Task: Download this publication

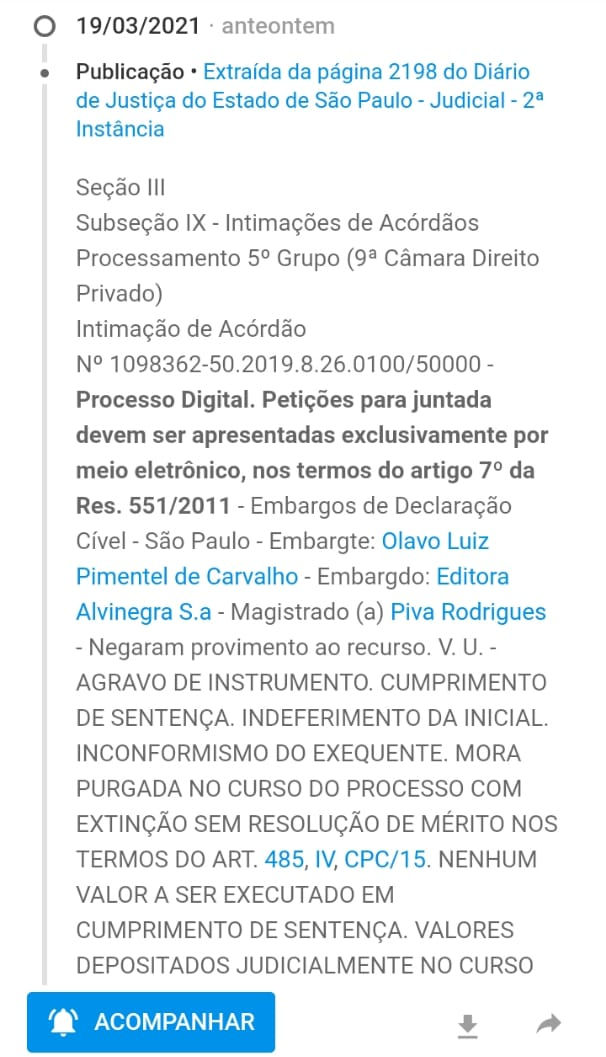Action: pos(467,1025)
